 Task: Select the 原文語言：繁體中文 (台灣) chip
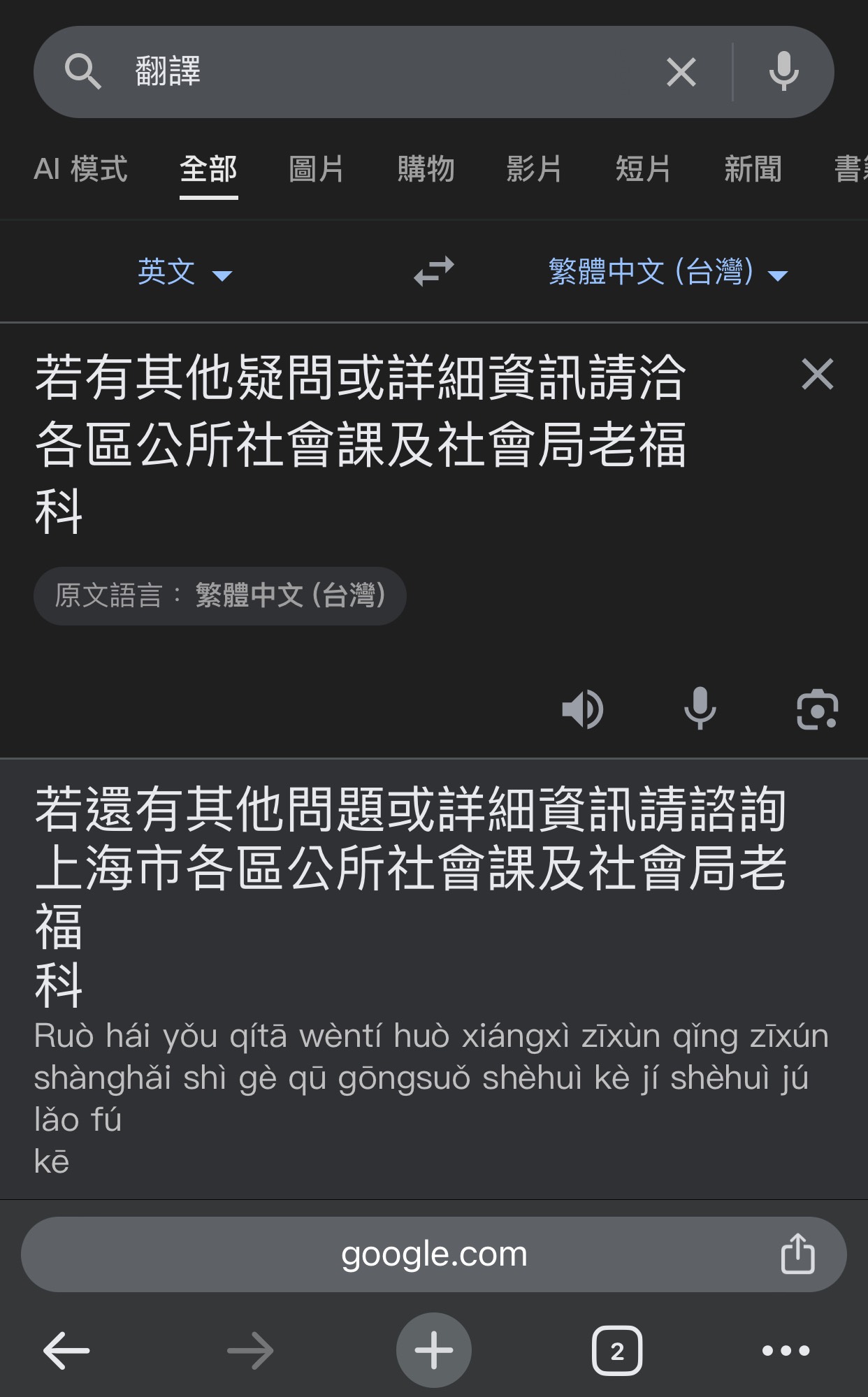(x=220, y=596)
